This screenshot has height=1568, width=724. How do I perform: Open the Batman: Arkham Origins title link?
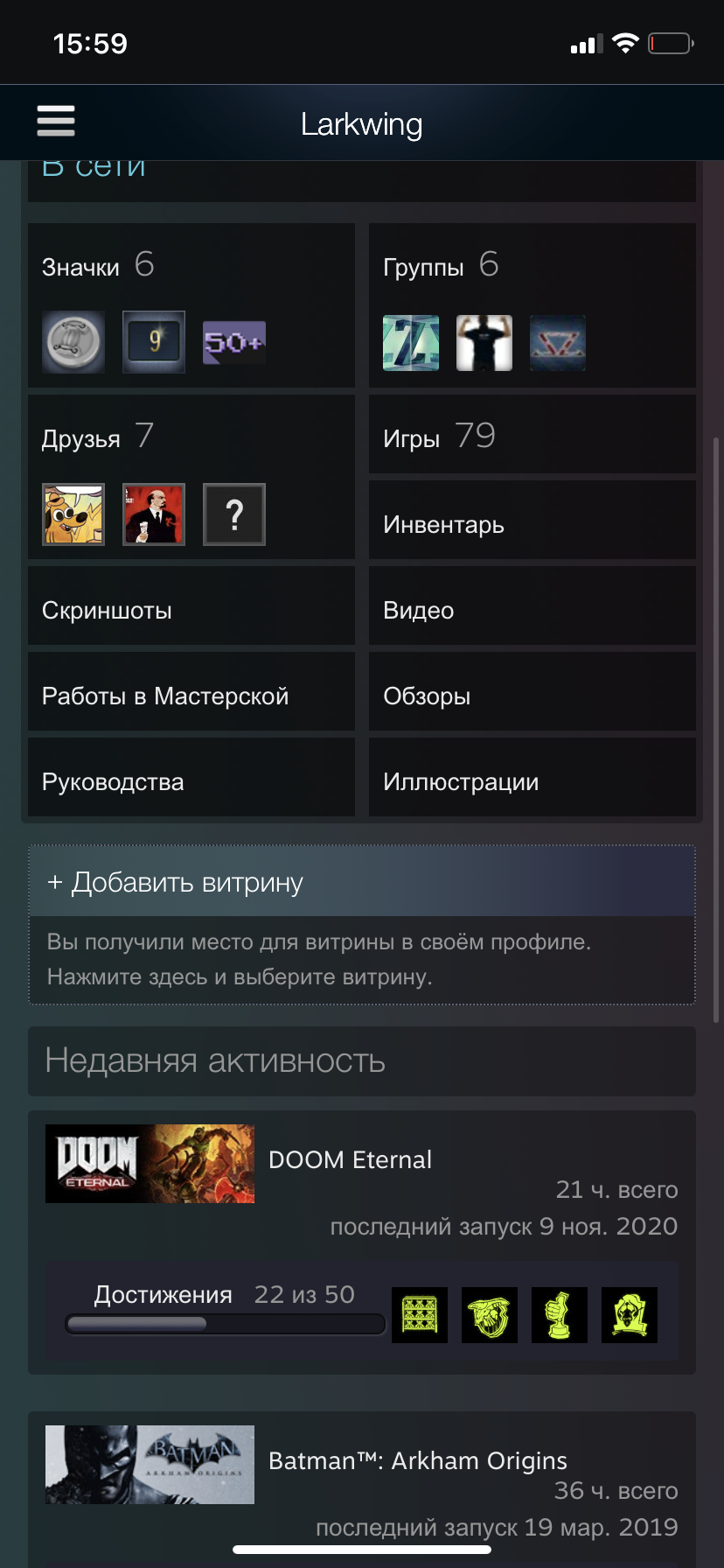[x=418, y=1460]
